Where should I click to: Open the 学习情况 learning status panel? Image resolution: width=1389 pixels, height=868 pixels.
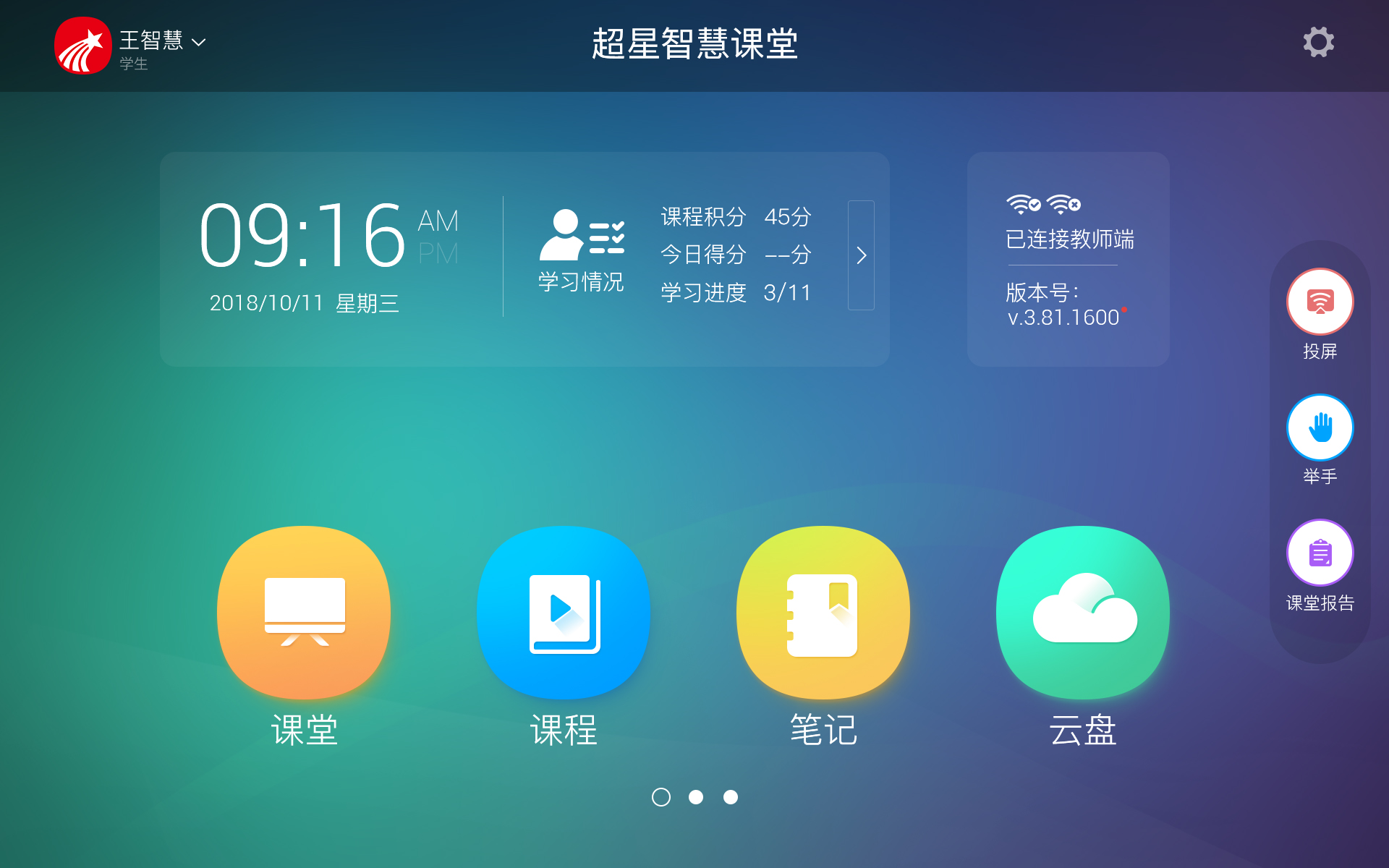click(x=581, y=251)
